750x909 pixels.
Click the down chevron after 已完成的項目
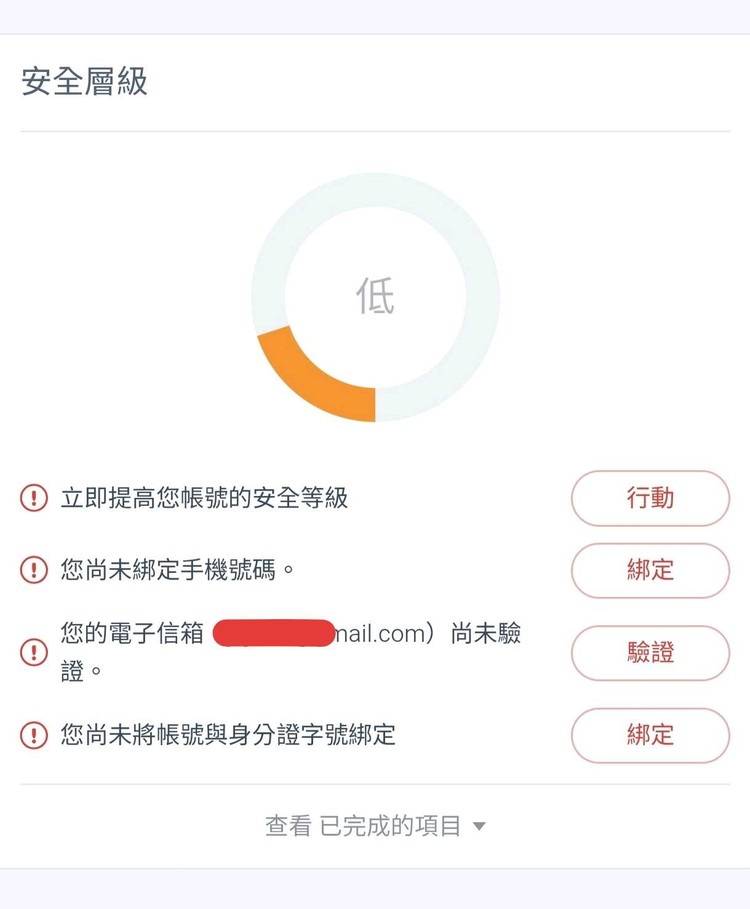click(481, 825)
